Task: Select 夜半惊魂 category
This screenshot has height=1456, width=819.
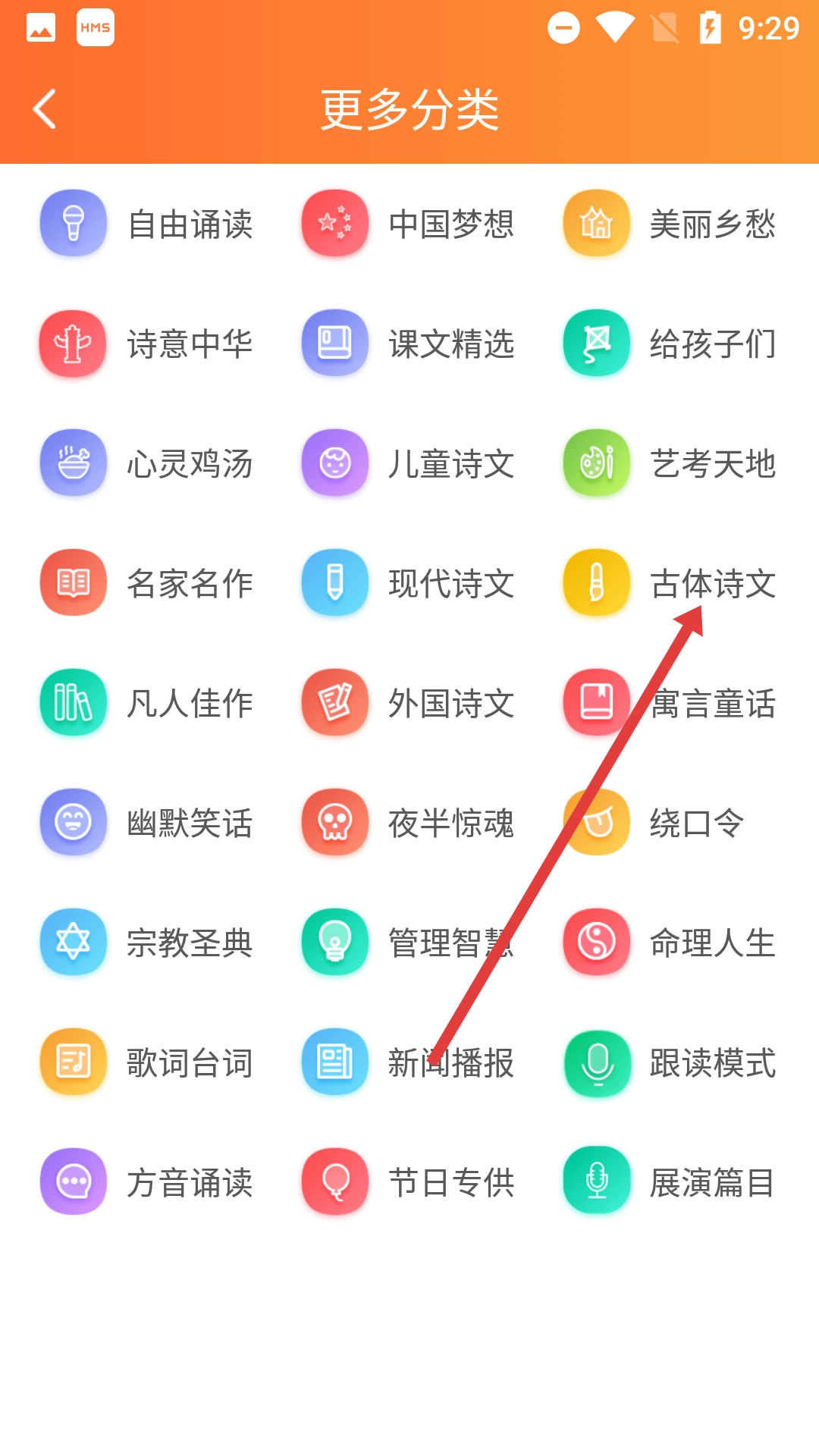Action: 409,824
